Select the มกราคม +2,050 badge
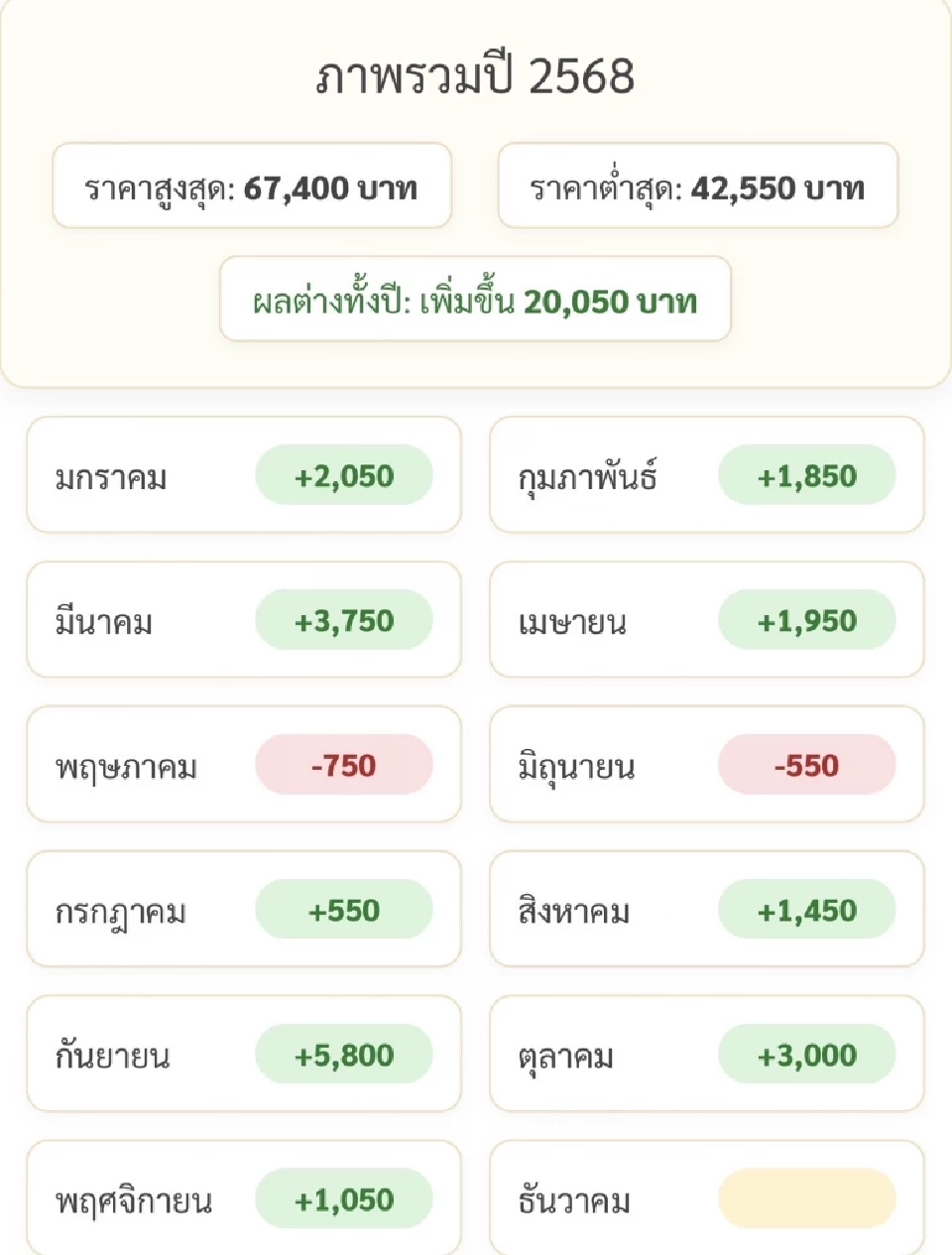The image size is (952, 1255). point(345,475)
